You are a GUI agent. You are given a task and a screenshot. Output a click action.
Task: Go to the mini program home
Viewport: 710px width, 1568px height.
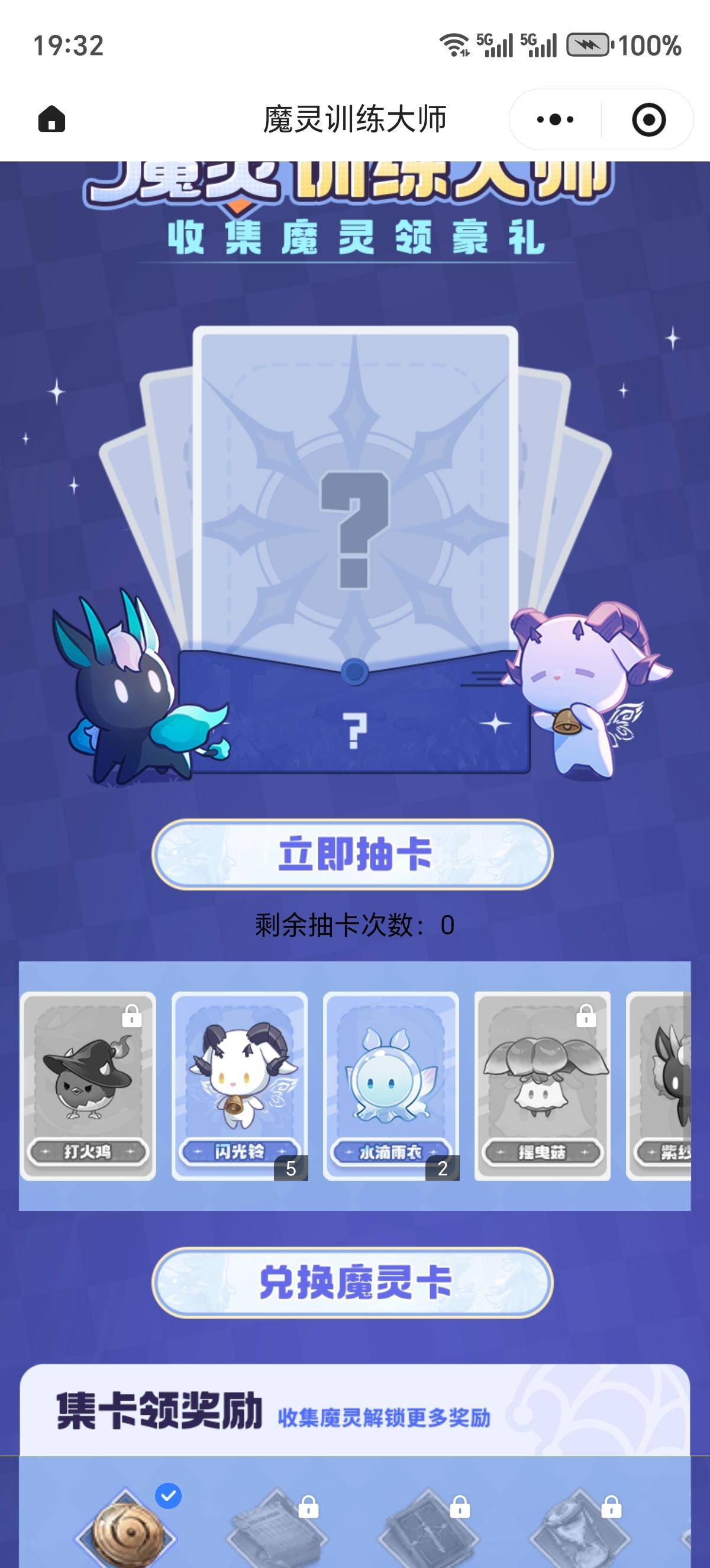tap(51, 119)
